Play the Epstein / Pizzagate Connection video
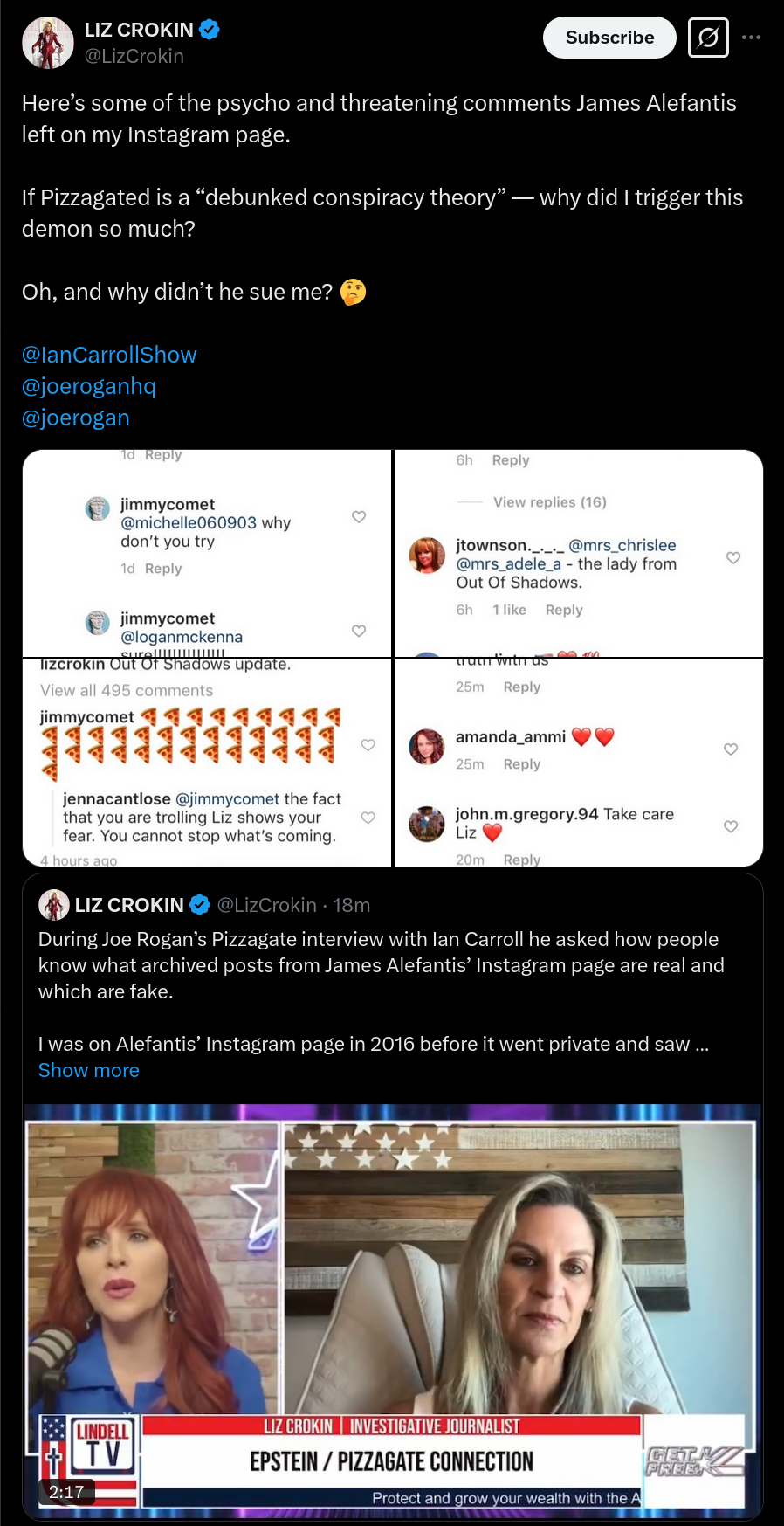 pos(392,1312)
